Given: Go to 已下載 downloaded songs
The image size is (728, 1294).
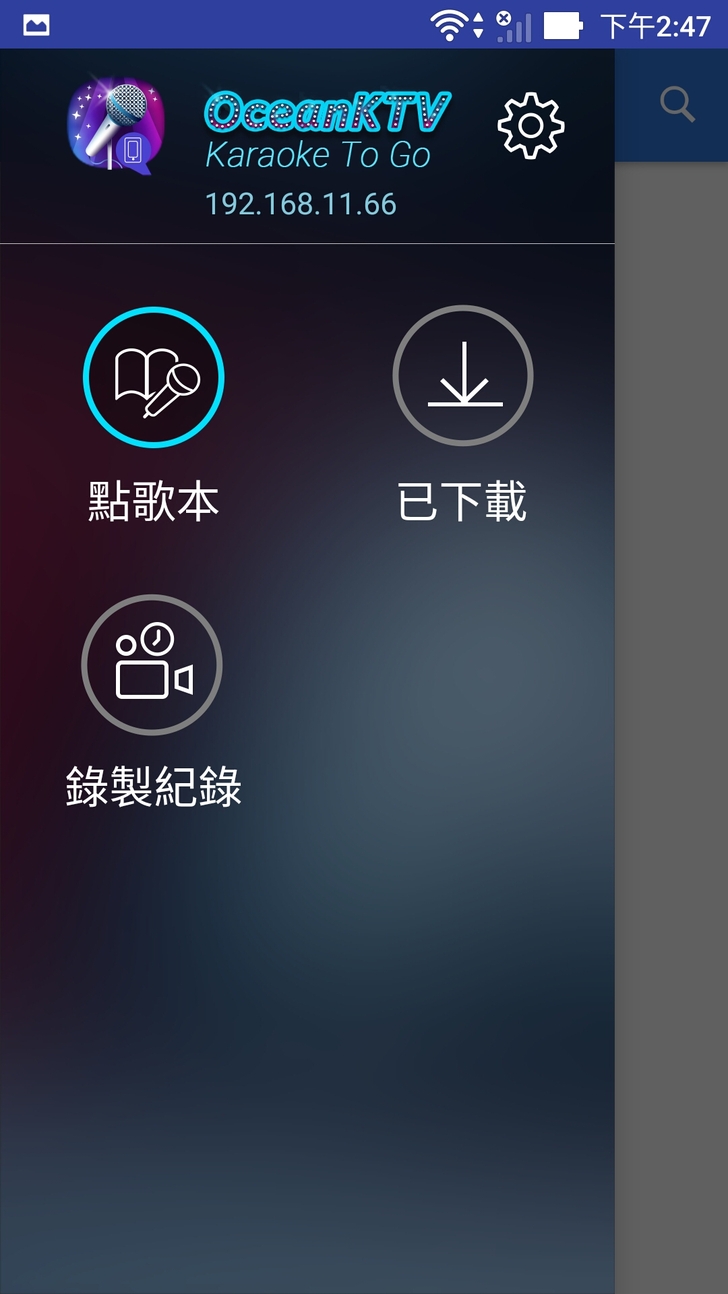Looking at the screenshot, I should point(463,376).
